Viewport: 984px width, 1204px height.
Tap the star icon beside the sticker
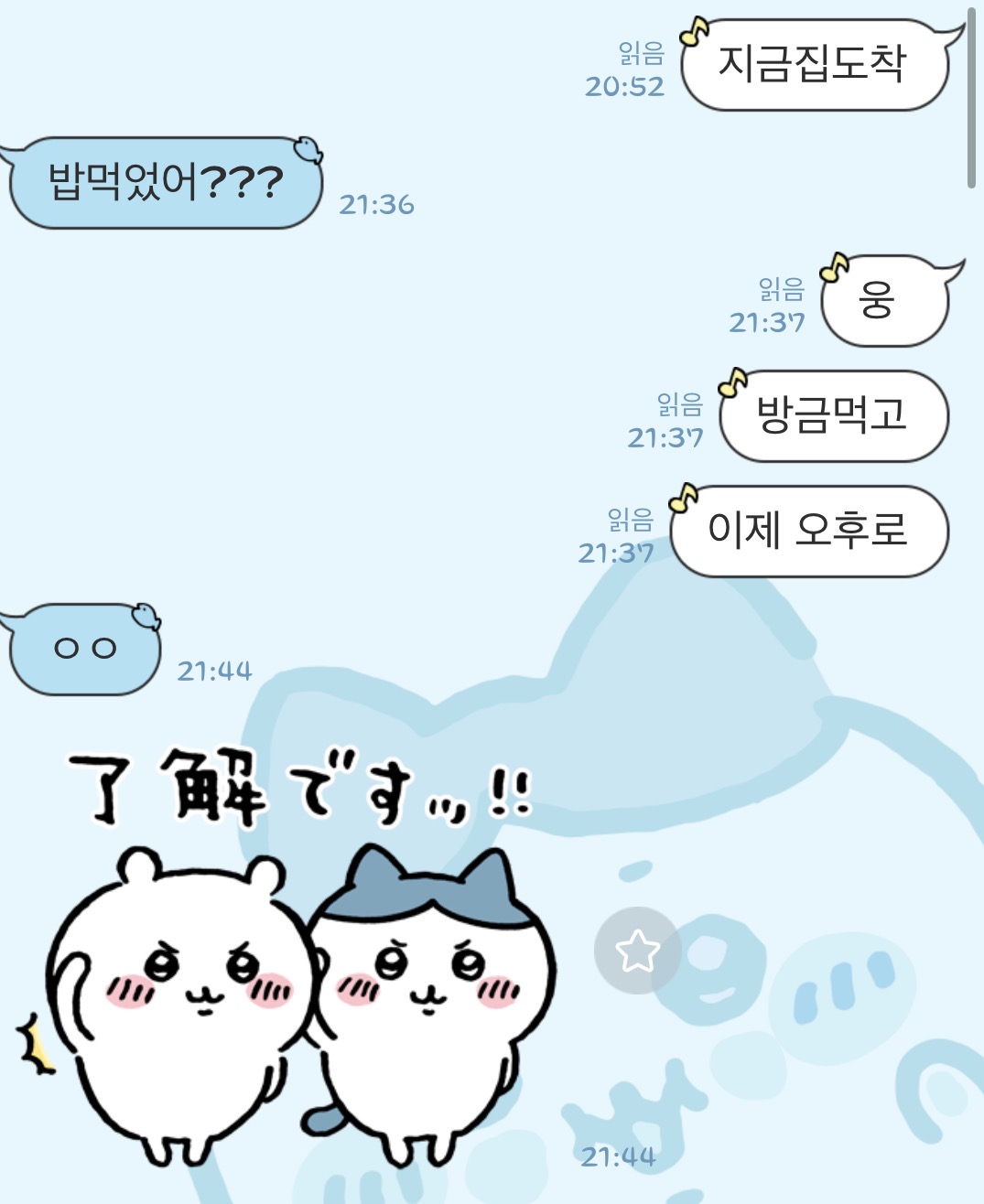638,951
